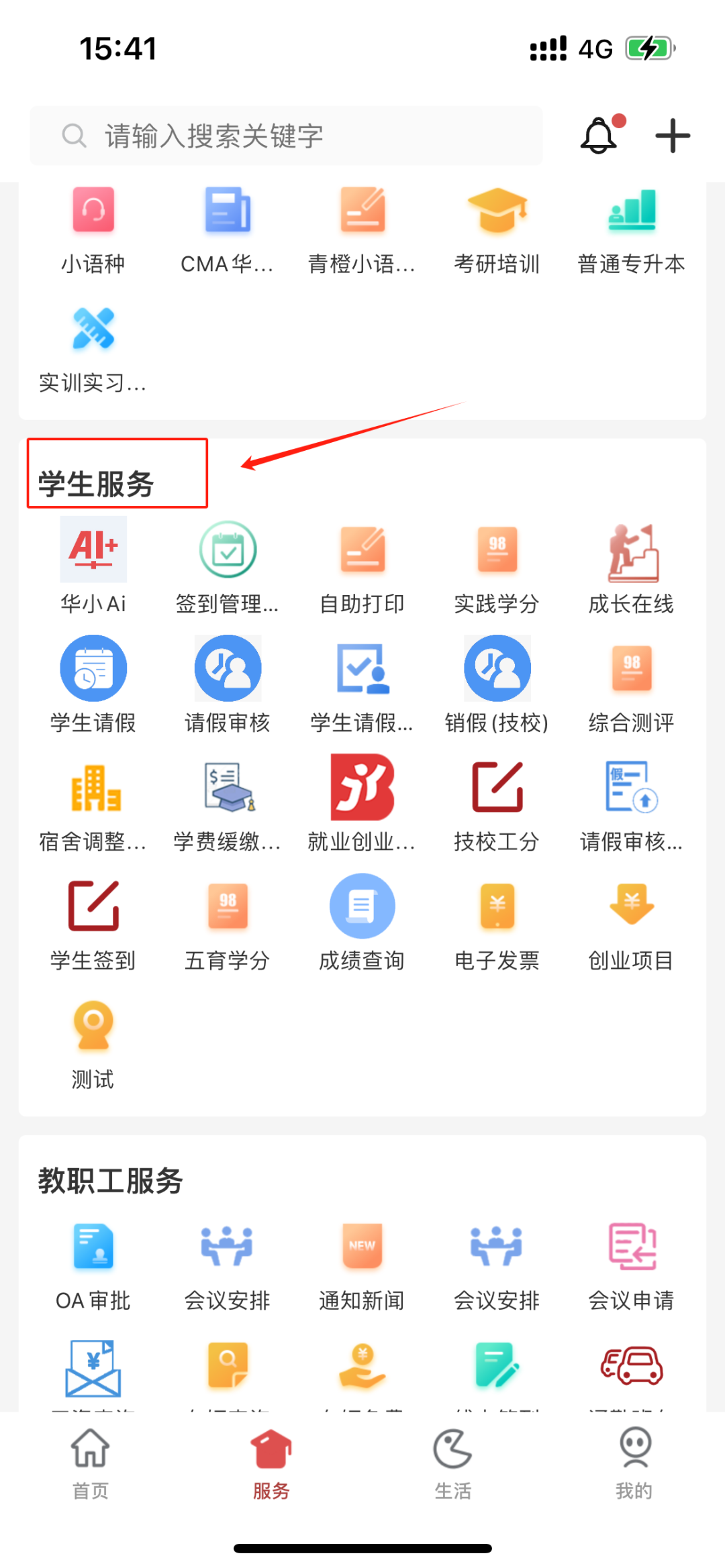Open 实践学分

497,565
